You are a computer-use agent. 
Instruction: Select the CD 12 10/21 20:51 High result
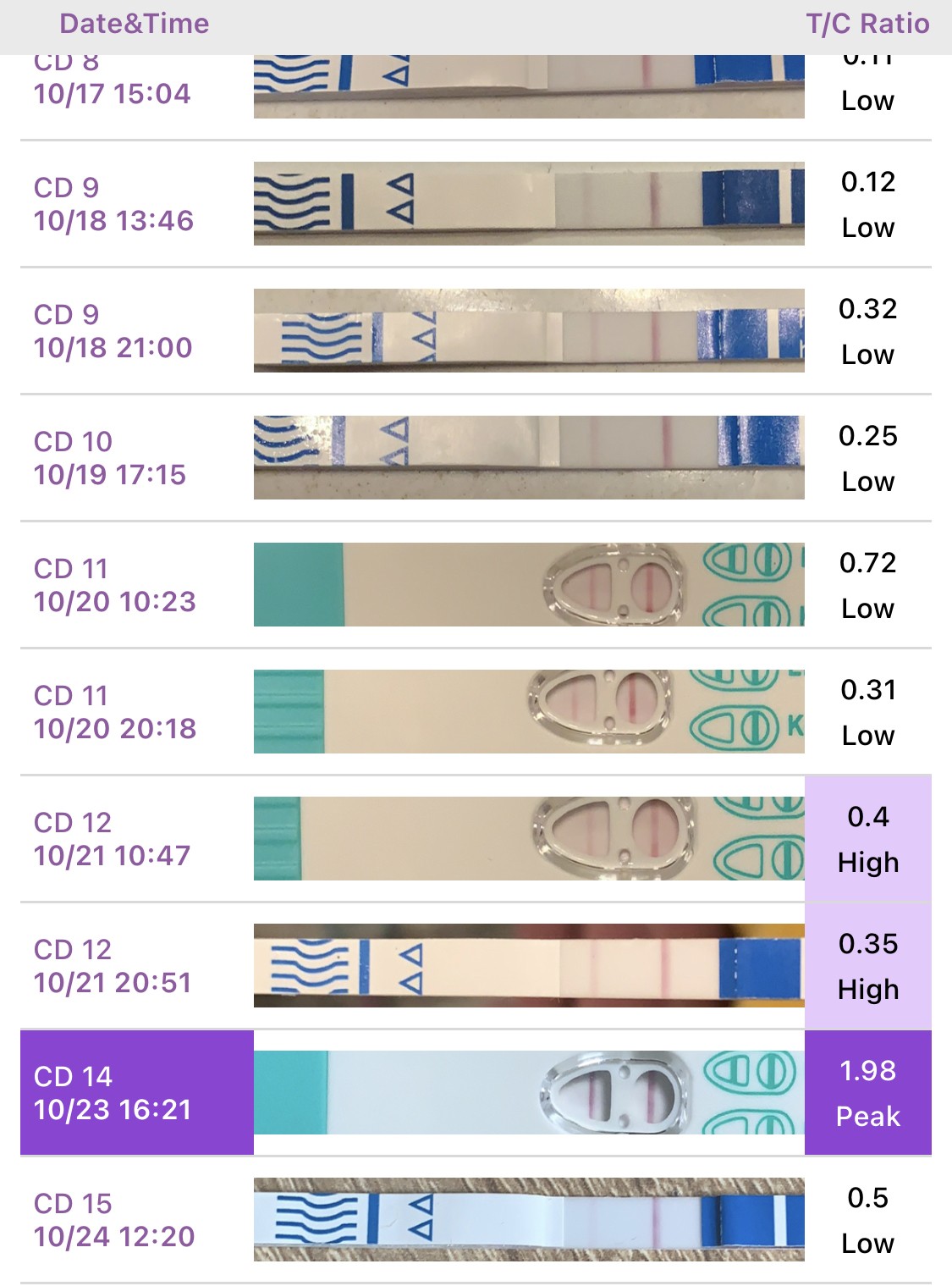(474, 966)
